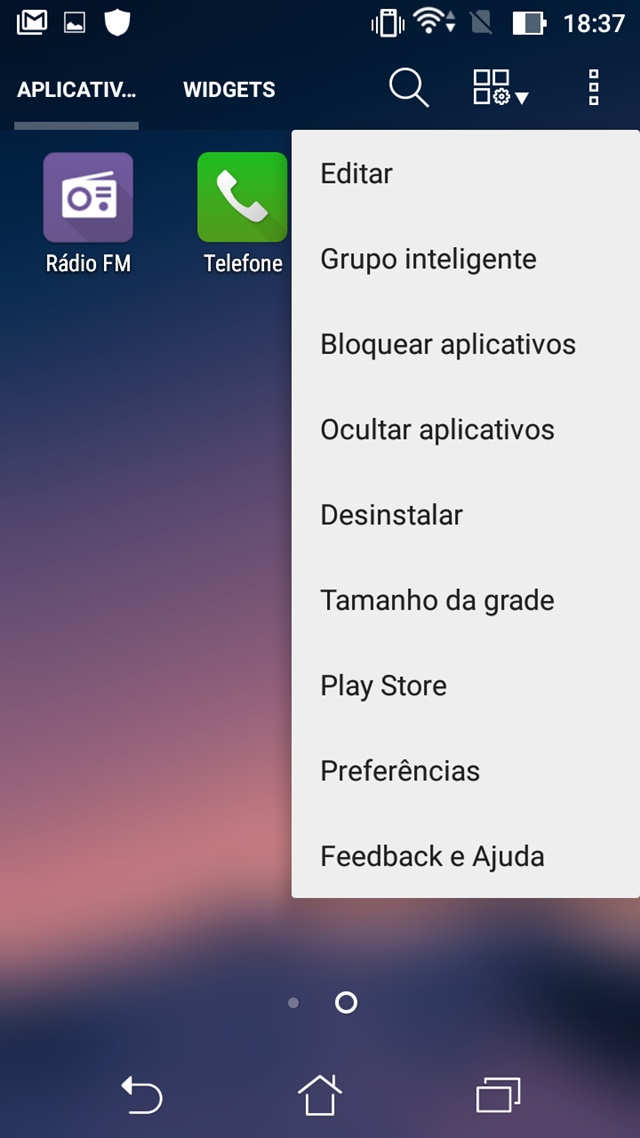Viewport: 640px width, 1138px height.
Task: Select Desinstalar in the menu
Action: tap(465, 515)
